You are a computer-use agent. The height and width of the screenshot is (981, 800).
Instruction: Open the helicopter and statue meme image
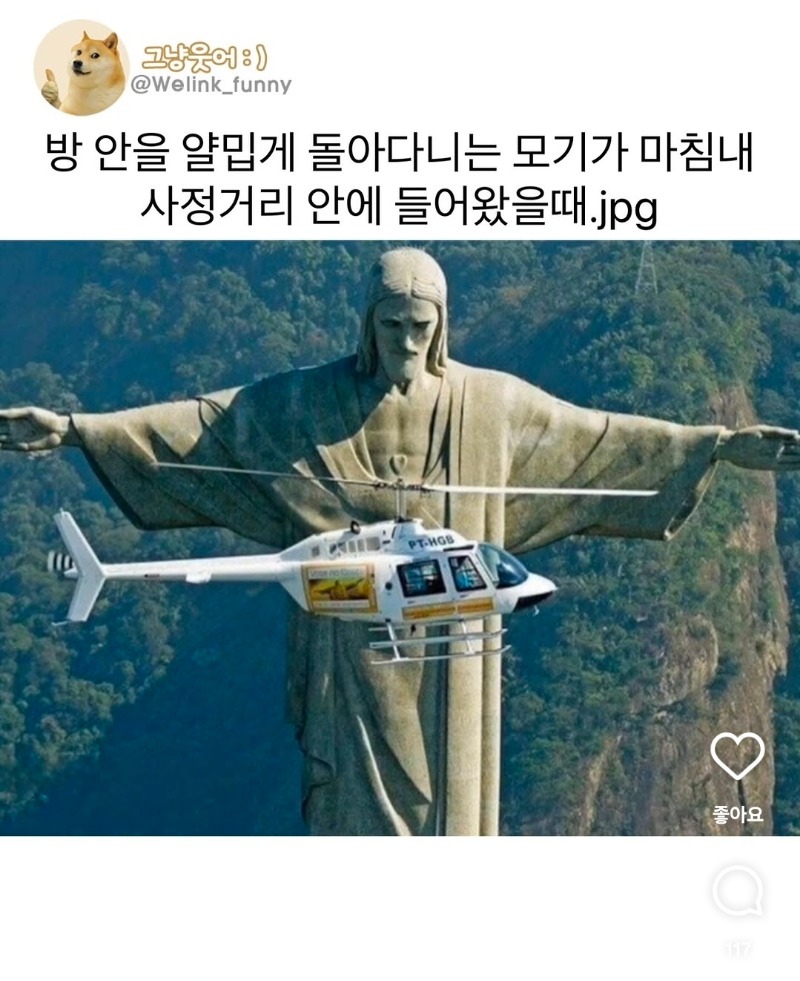pyautogui.click(x=400, y=538)
